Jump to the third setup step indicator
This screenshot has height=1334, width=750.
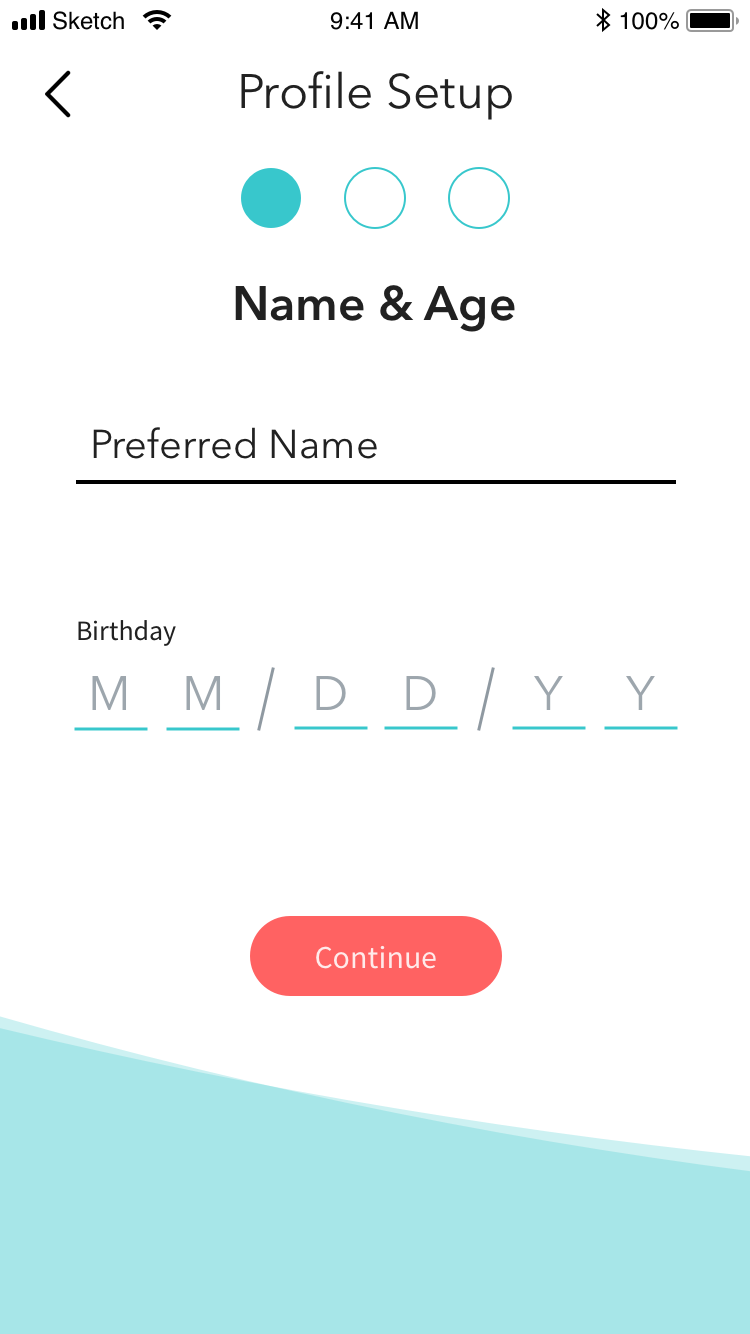click(479, 198)
